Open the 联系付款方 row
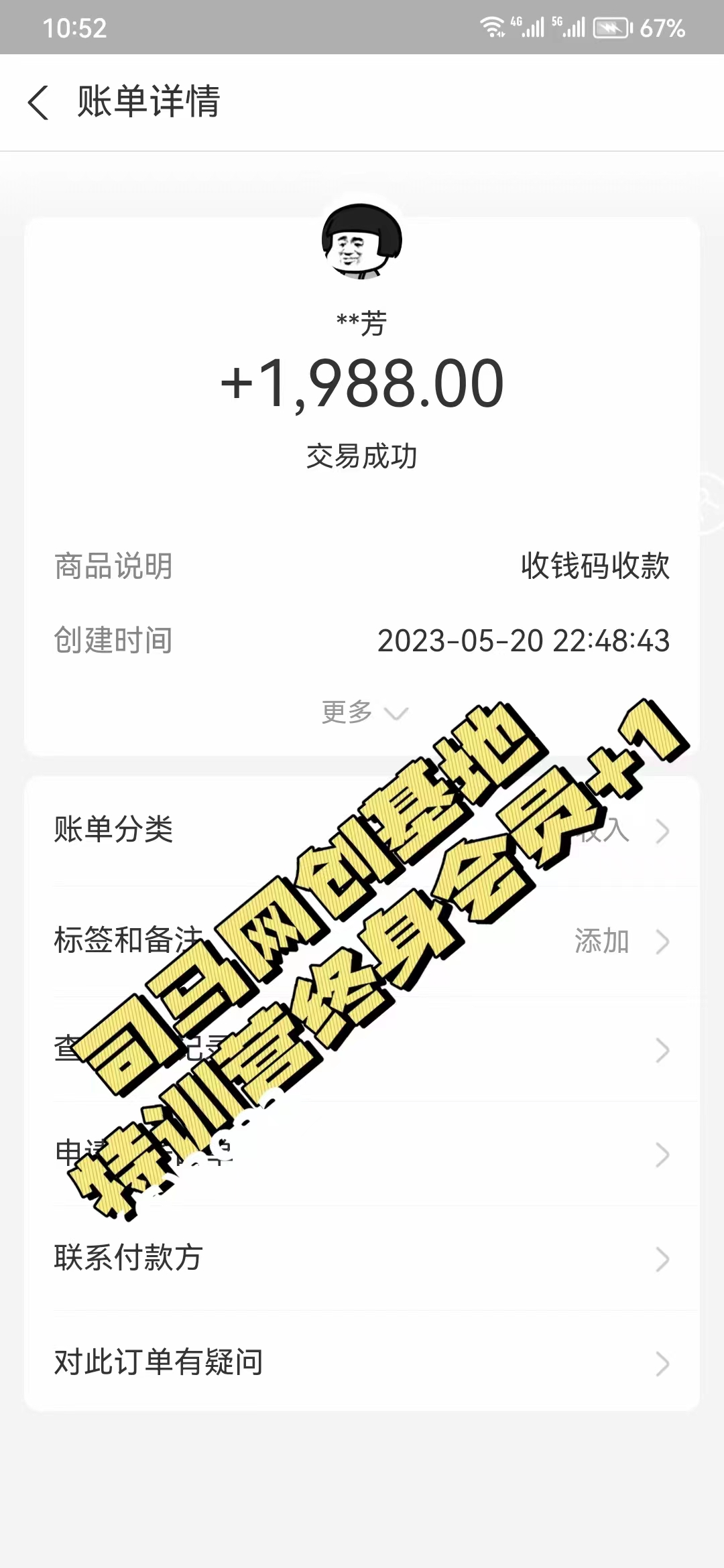724x1568 pixels. pos(362,1258)
